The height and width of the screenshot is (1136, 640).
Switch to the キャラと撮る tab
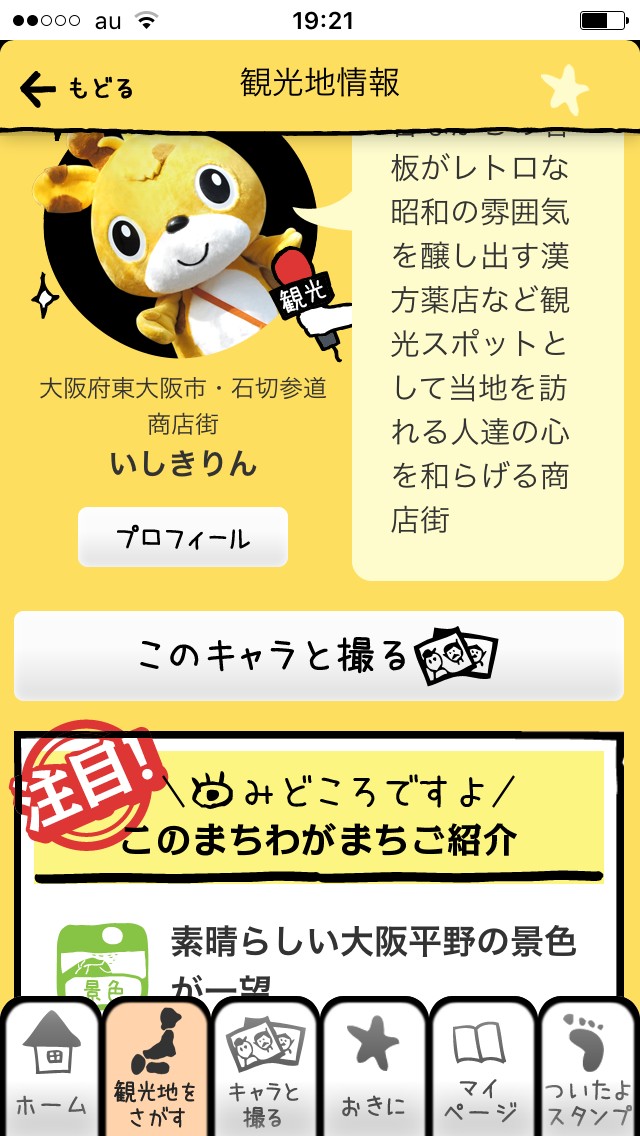tap(264, 1067)
